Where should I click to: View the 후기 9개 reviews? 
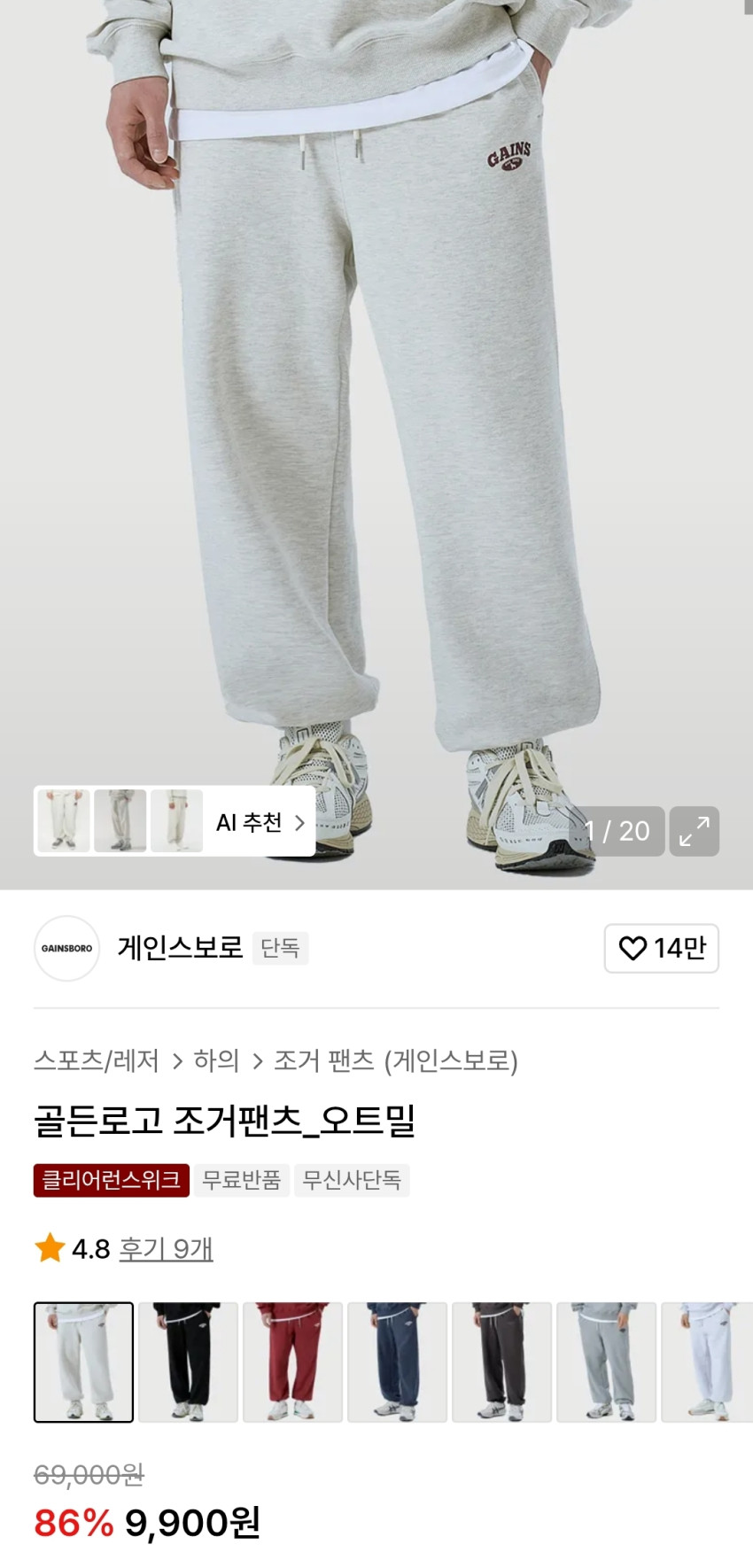166,1249
